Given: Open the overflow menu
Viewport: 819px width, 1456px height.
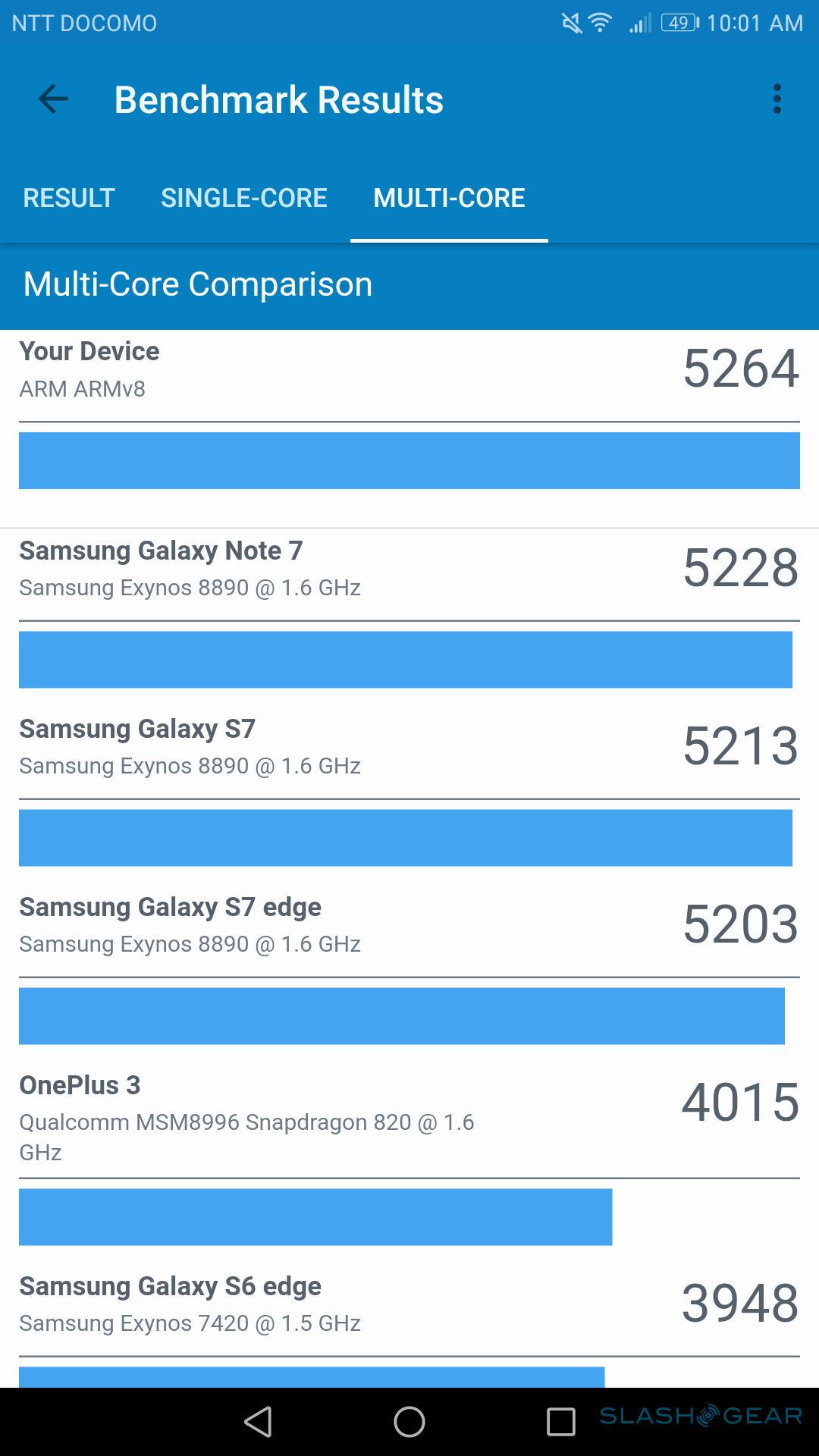Looking at the screenshot, I should (777, 99).
